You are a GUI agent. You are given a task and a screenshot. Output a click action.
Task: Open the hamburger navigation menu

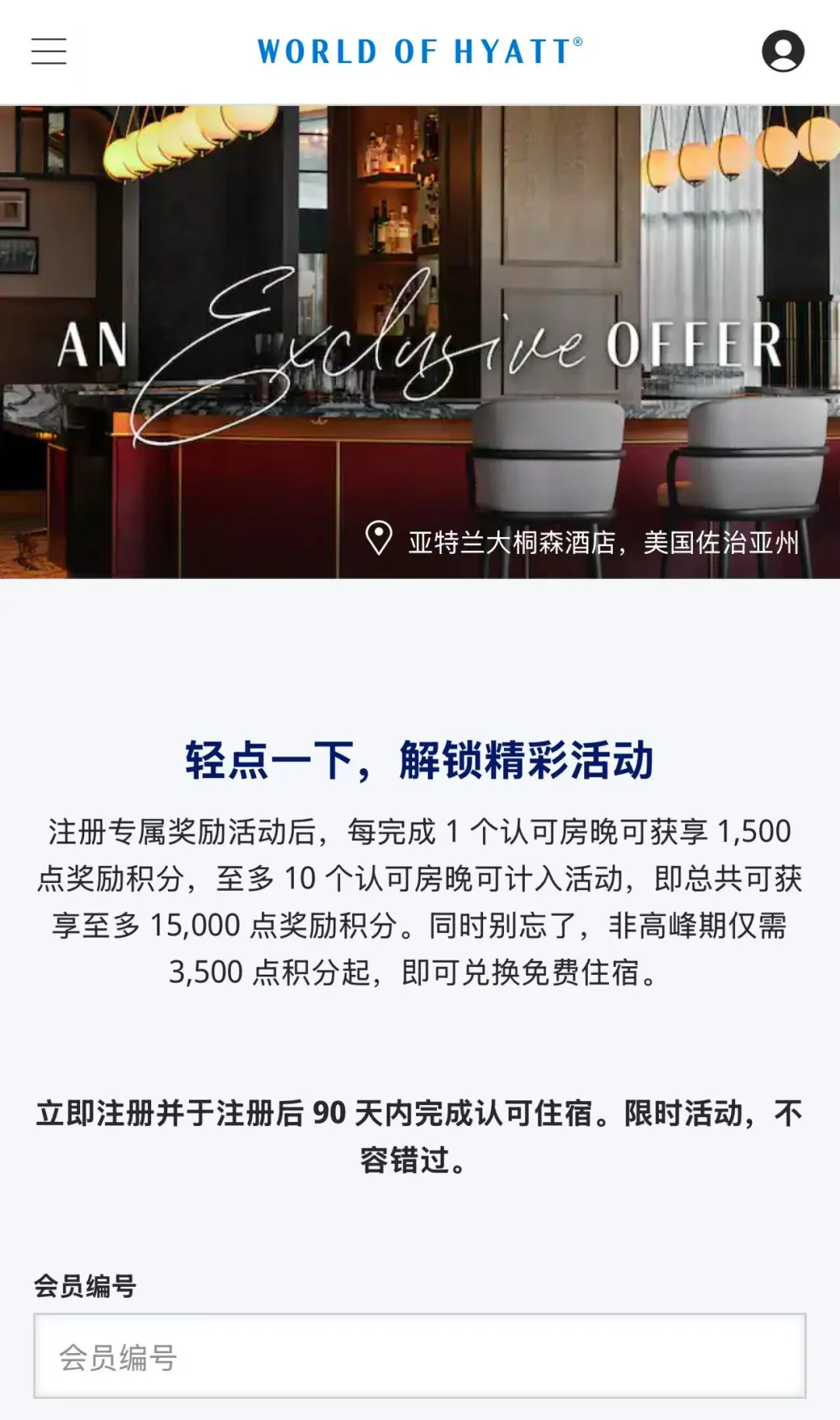click(48, 51)
